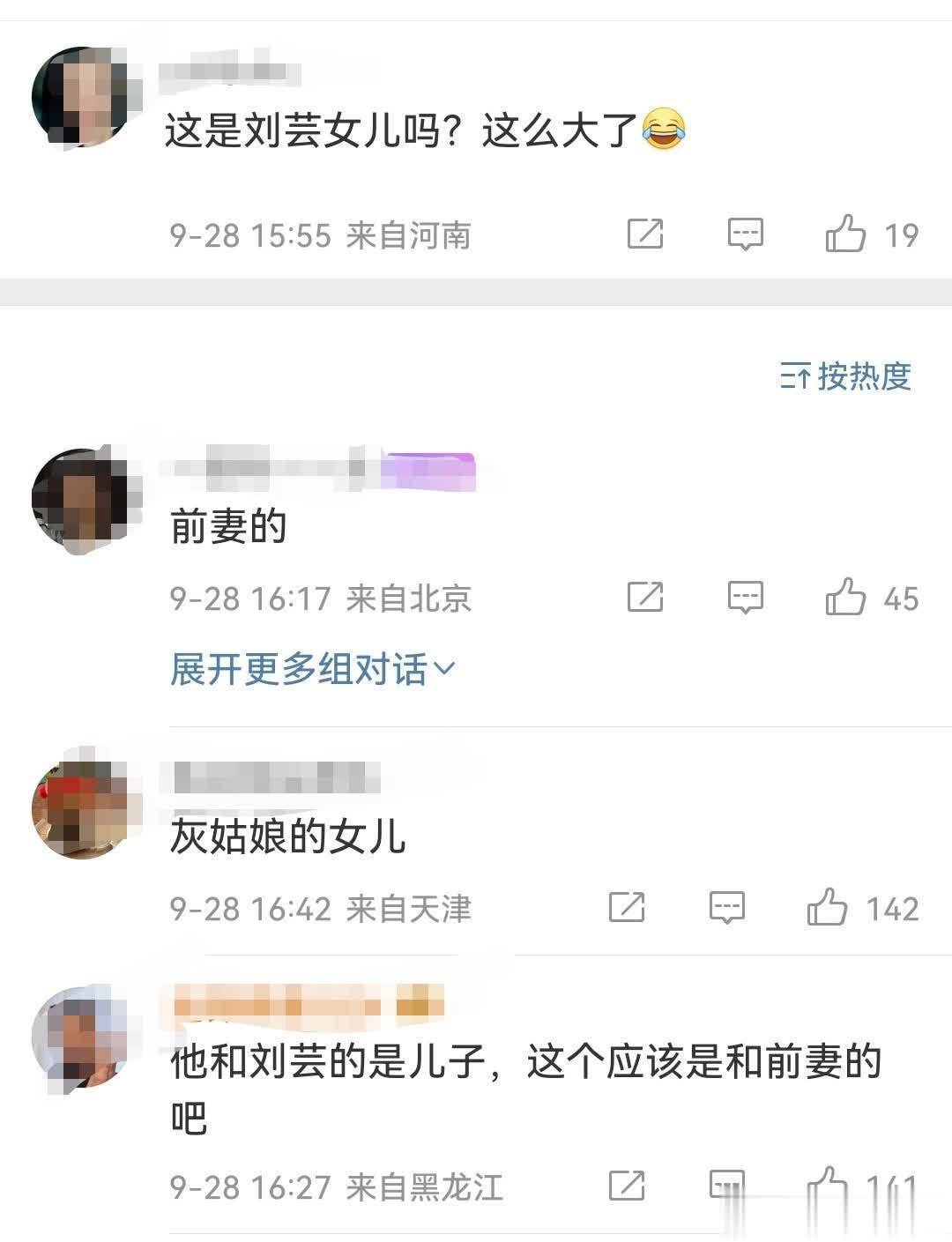This screenshot has width=952, height=1242.
Task: Like the comment from 黑龙江
Action: click(x=827, y=1186)
